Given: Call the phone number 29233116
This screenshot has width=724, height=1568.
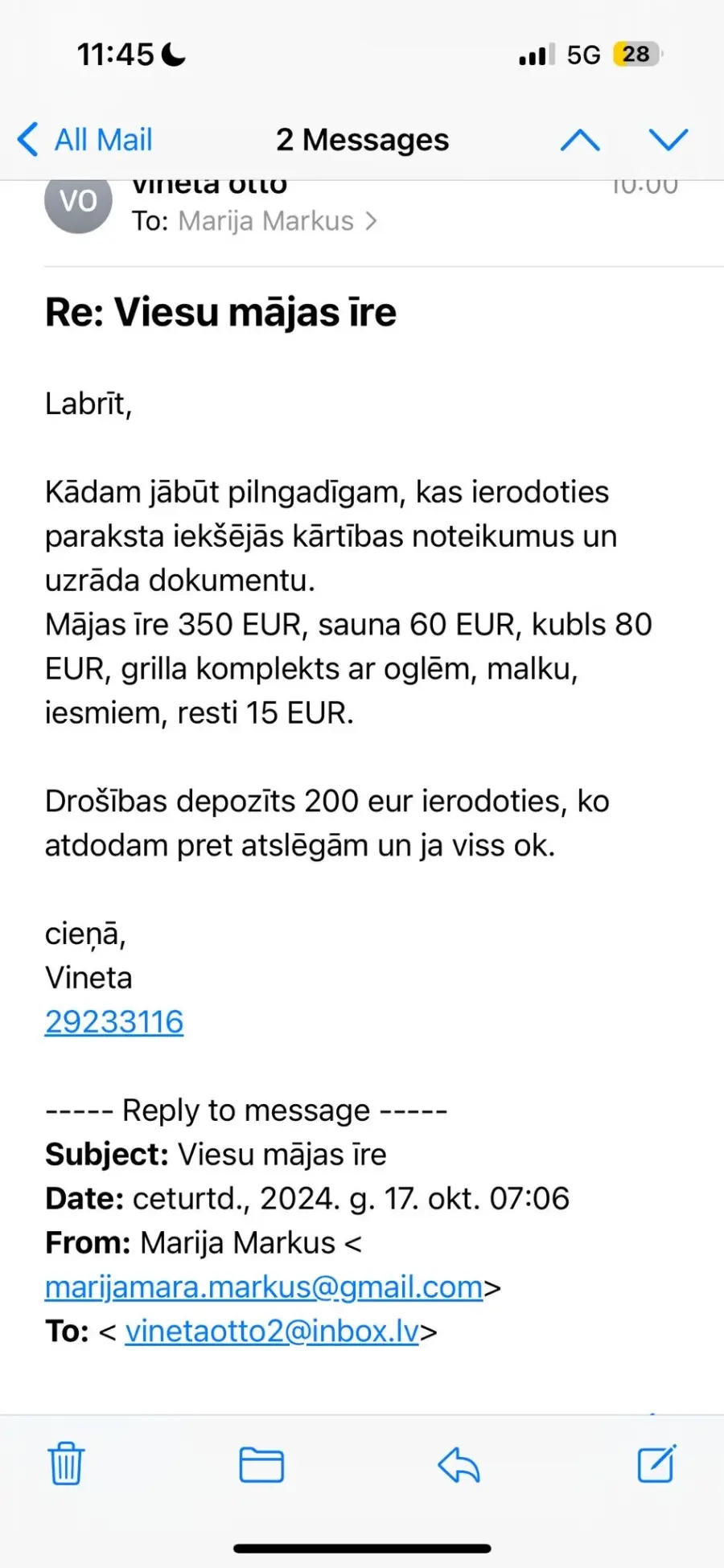Looking at the screenshot, I should pos(114,1022).
